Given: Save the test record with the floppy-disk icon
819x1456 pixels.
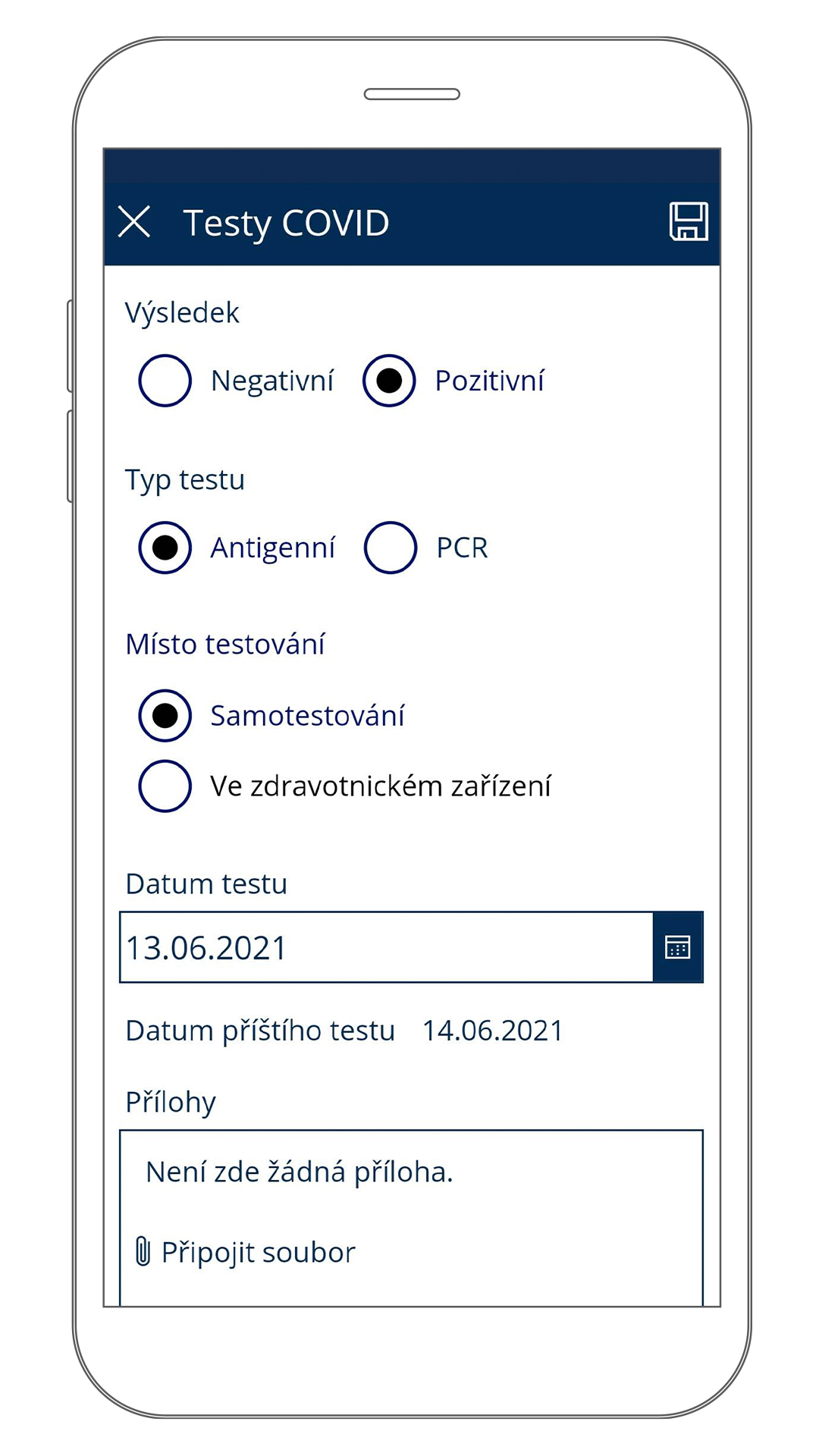Looking at the screenshot, I should coord(689,221).
